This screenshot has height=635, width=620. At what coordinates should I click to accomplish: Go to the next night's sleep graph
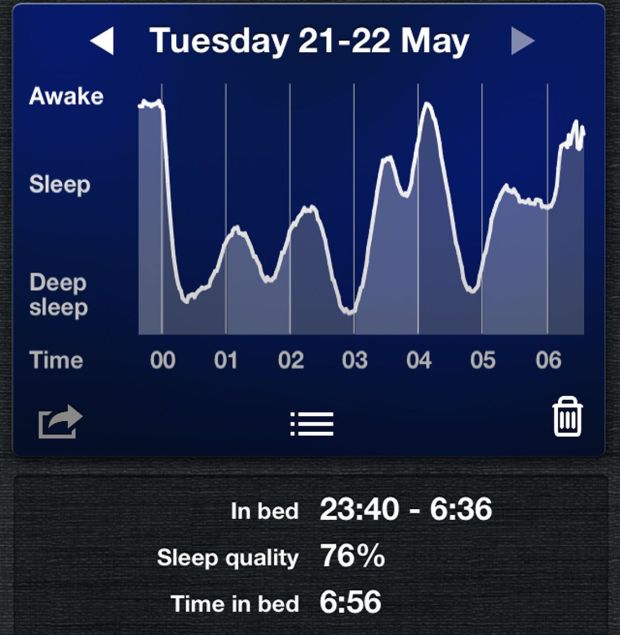coord(522,41)
